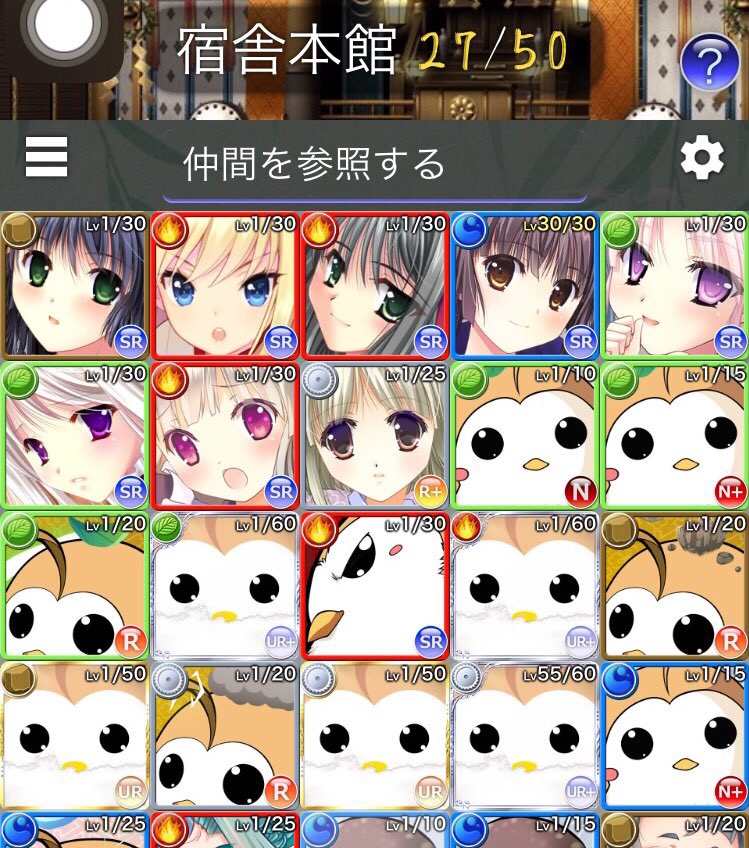Expand the 仲間を参照する dropdown
The height and width of the screenshot is (848, 749).
coord(375,163)
